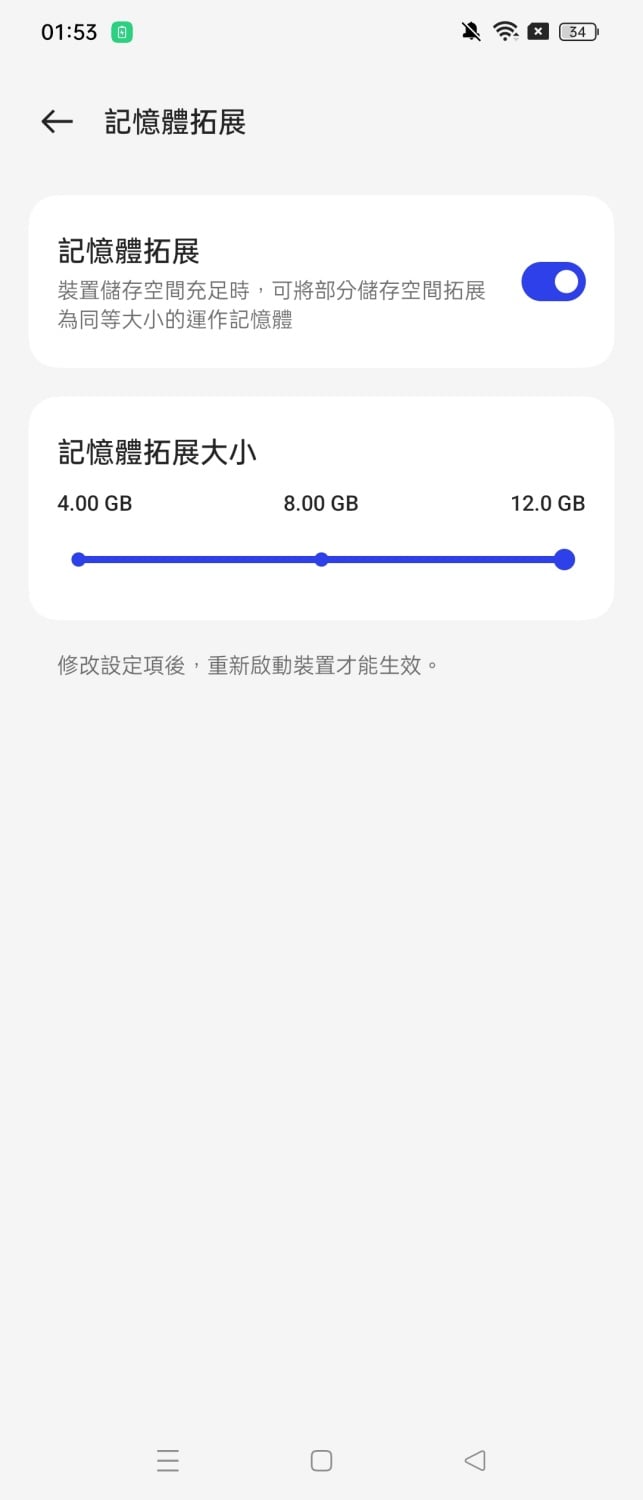Turn off the 記憶體拓展 switch

[553, 282]
